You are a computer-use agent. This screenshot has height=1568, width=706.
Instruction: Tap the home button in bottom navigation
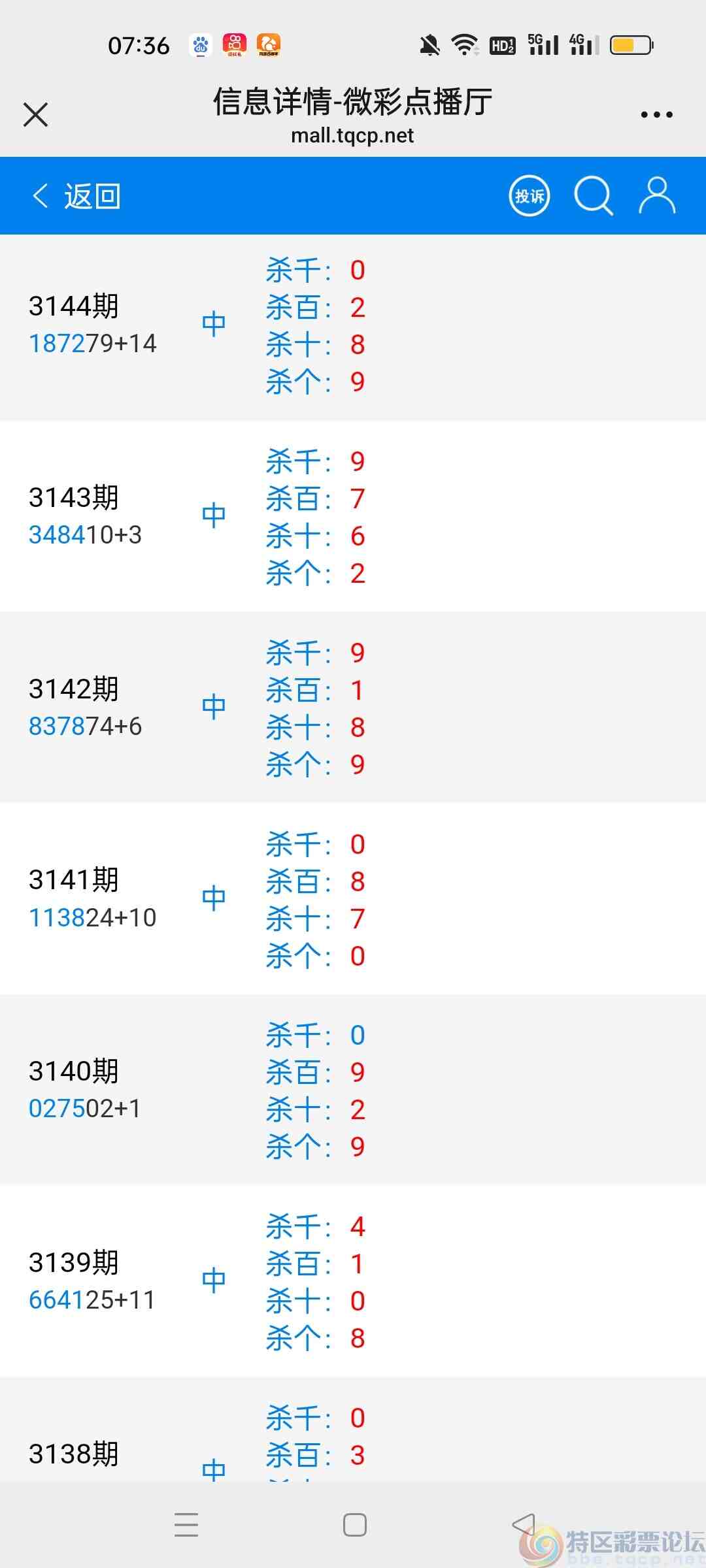coord(355,1524)
